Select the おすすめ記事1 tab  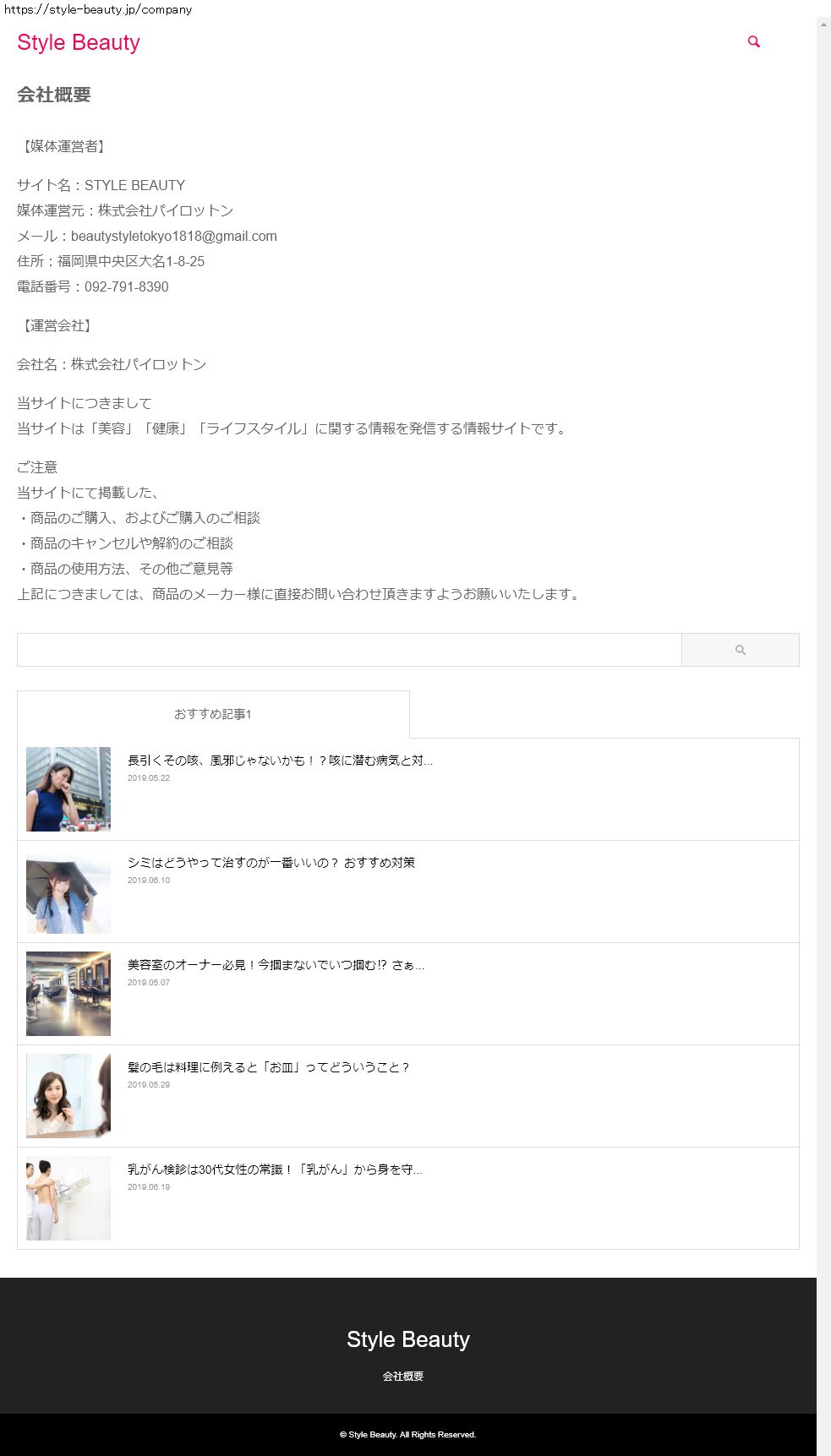pos(213,714)
